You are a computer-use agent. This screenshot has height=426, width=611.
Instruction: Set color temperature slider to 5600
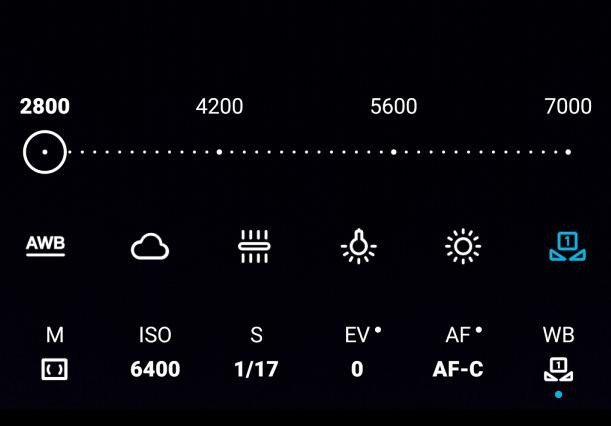coord(394,152)
